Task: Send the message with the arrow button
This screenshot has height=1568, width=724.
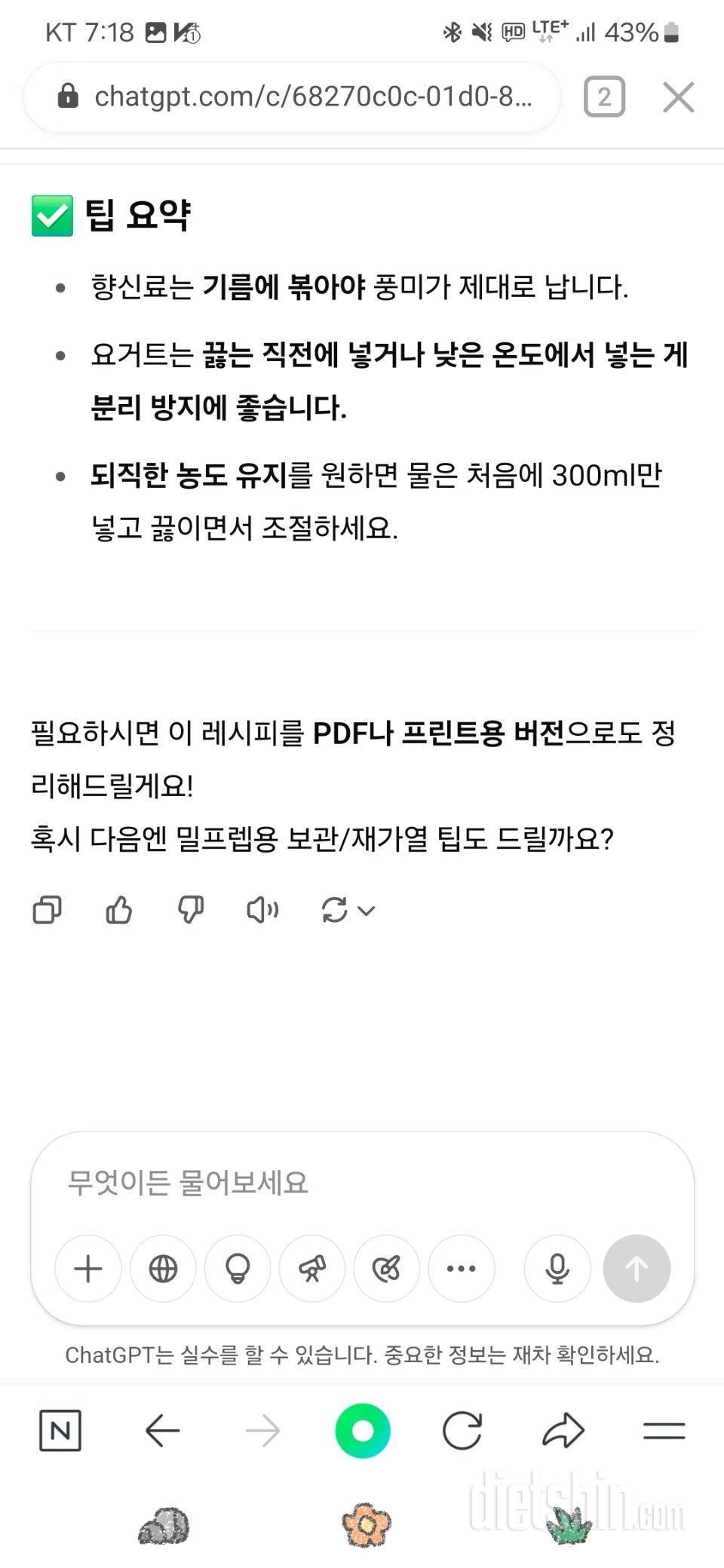Action: [x=637, y=1269]
